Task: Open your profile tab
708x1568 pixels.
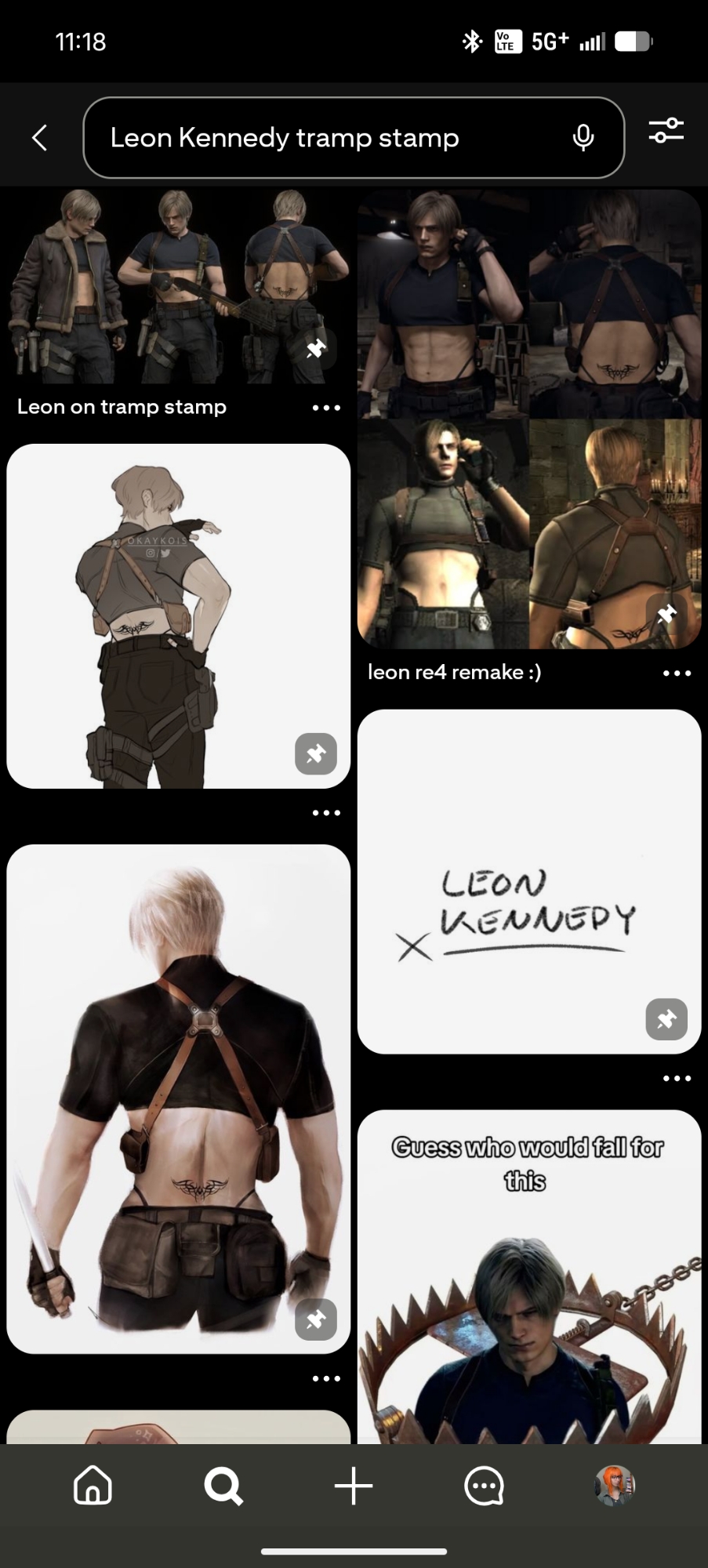Action: (x=615, y=1486)
